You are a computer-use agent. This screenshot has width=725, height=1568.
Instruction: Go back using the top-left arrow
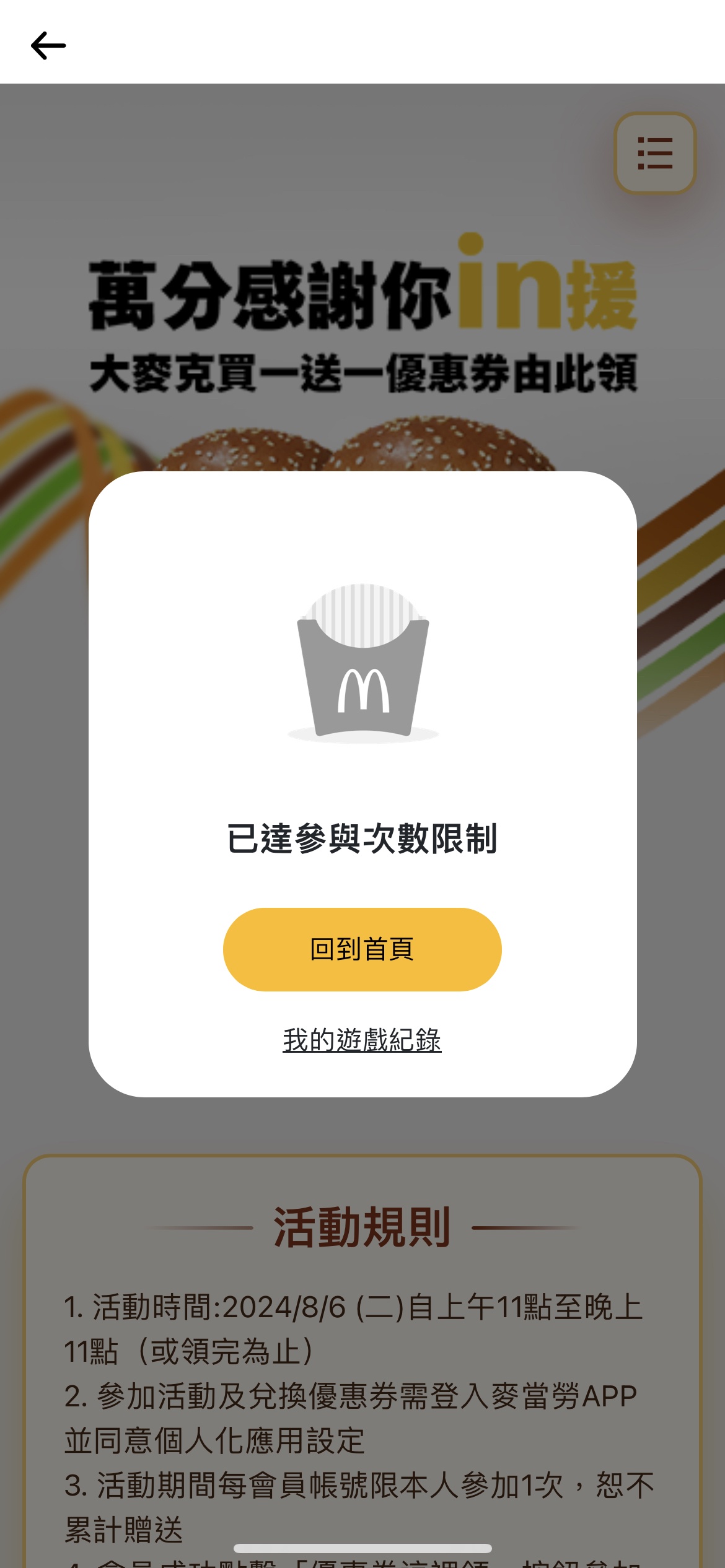point(48,46)
